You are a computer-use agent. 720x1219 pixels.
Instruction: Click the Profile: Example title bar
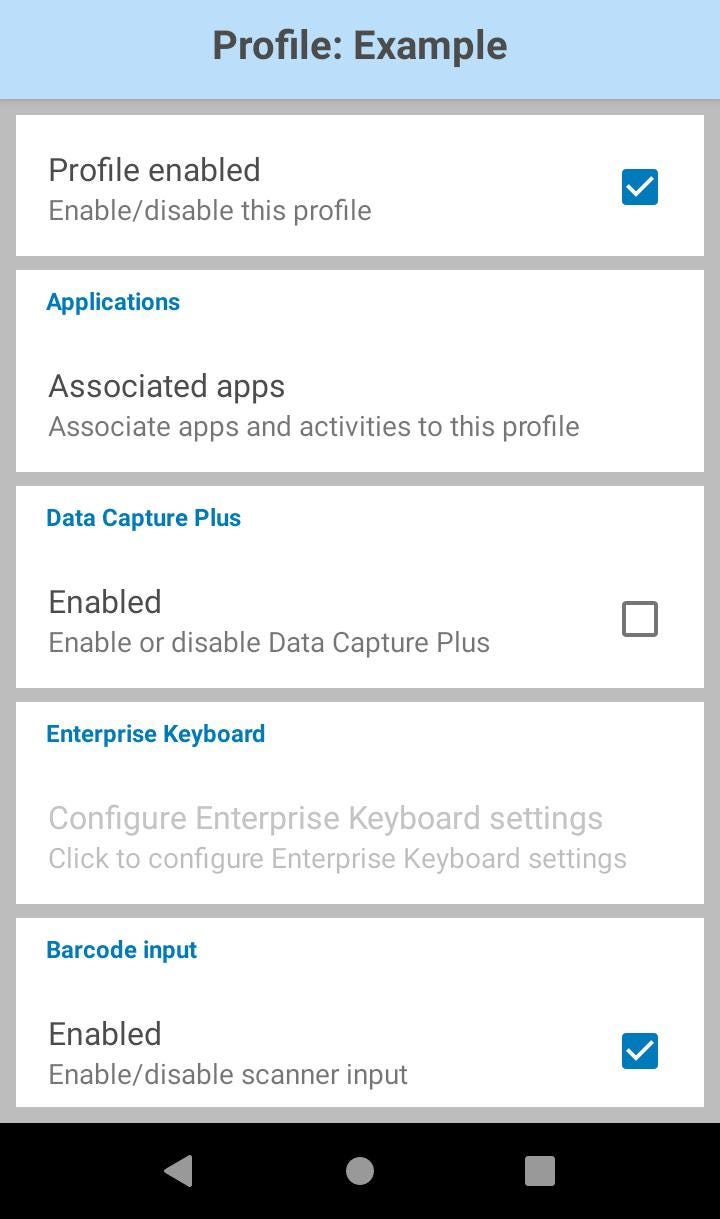[360, 45]
